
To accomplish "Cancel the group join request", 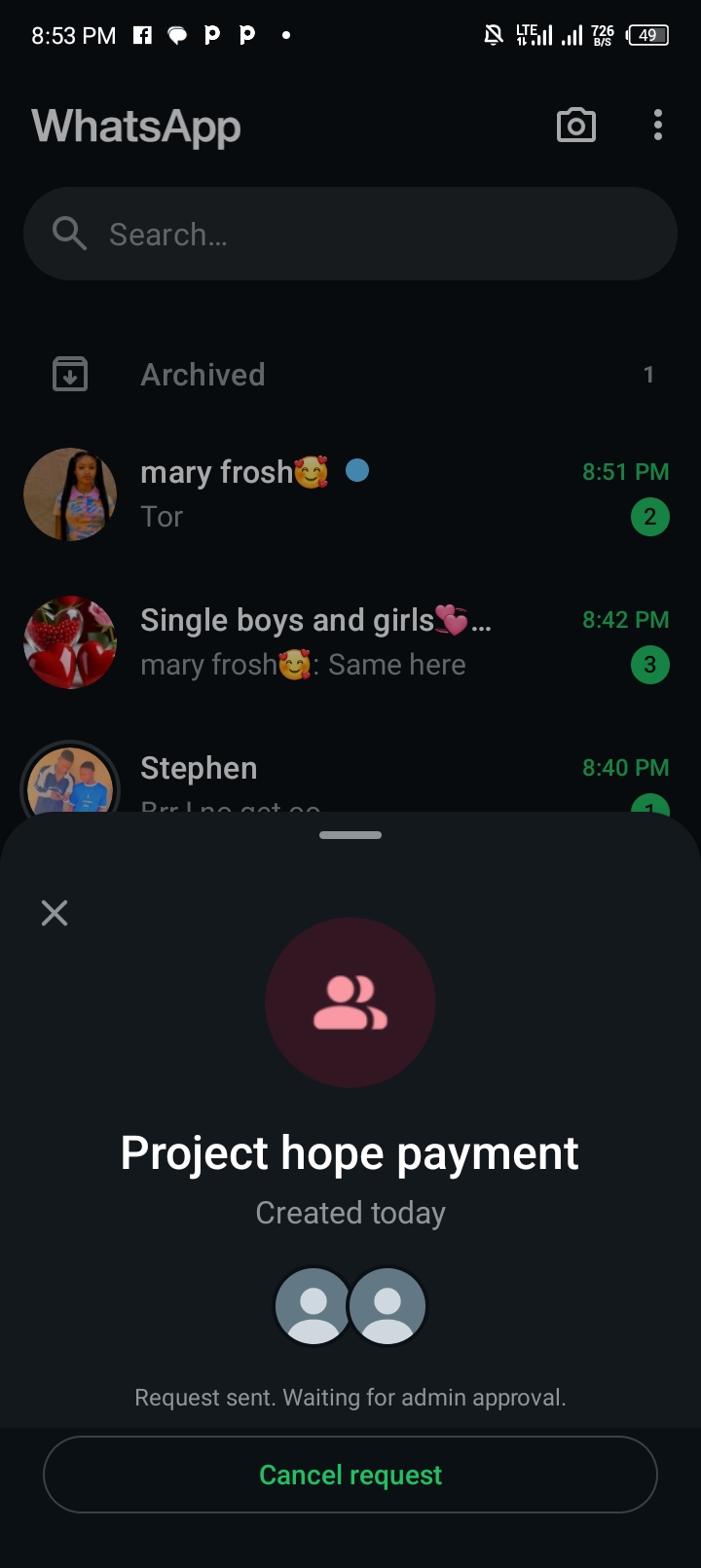I will point(350,1475).
